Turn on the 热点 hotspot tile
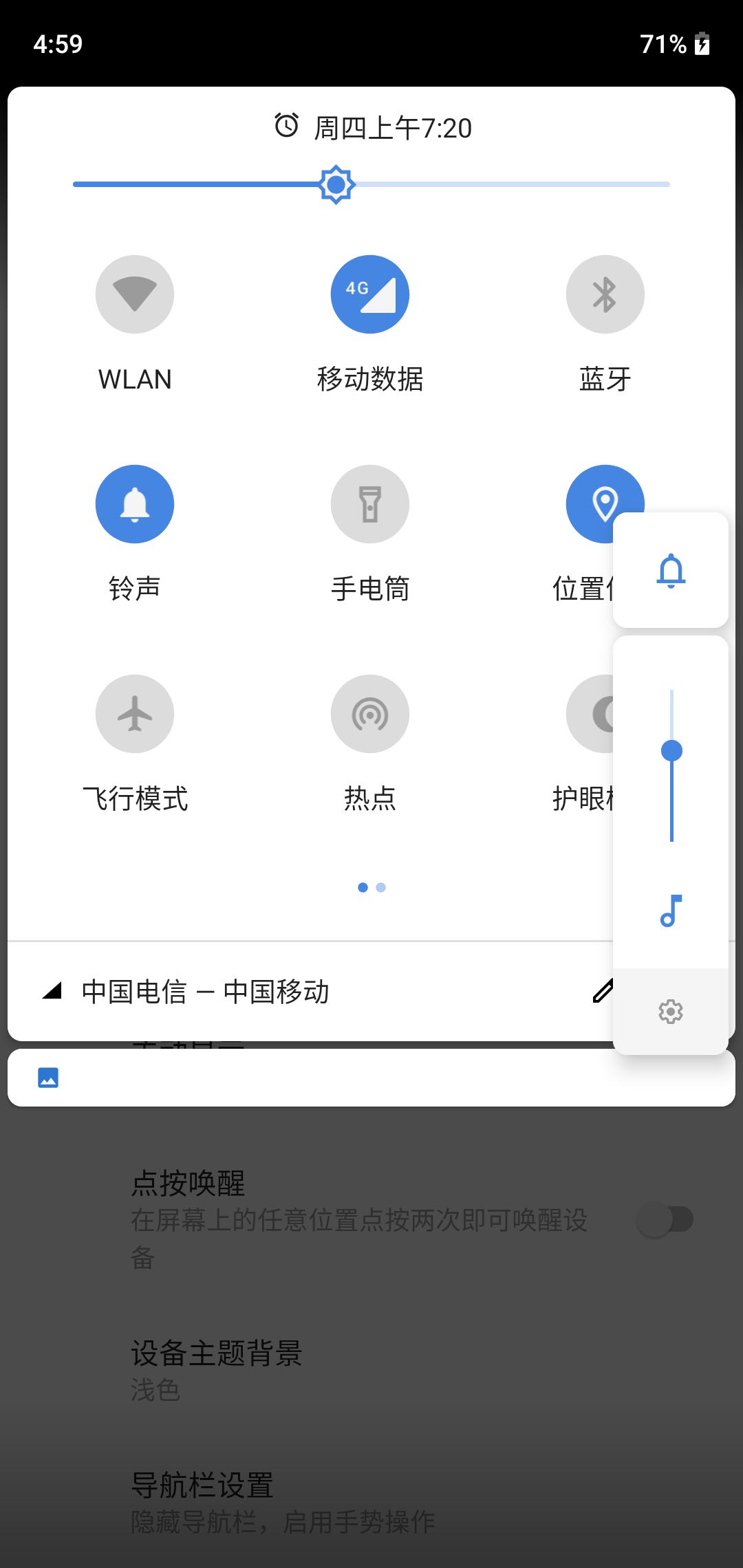 [x=370, y=714]
